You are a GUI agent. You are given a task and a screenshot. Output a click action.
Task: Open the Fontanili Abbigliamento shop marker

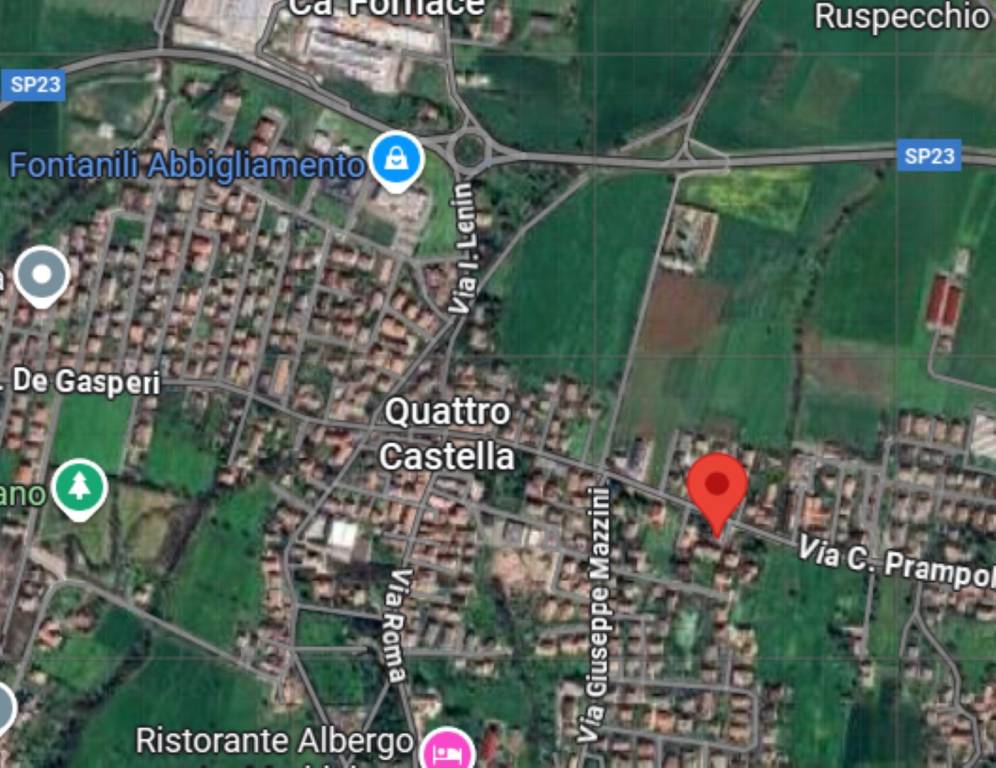pyautogui.click(x=396, y=160)
